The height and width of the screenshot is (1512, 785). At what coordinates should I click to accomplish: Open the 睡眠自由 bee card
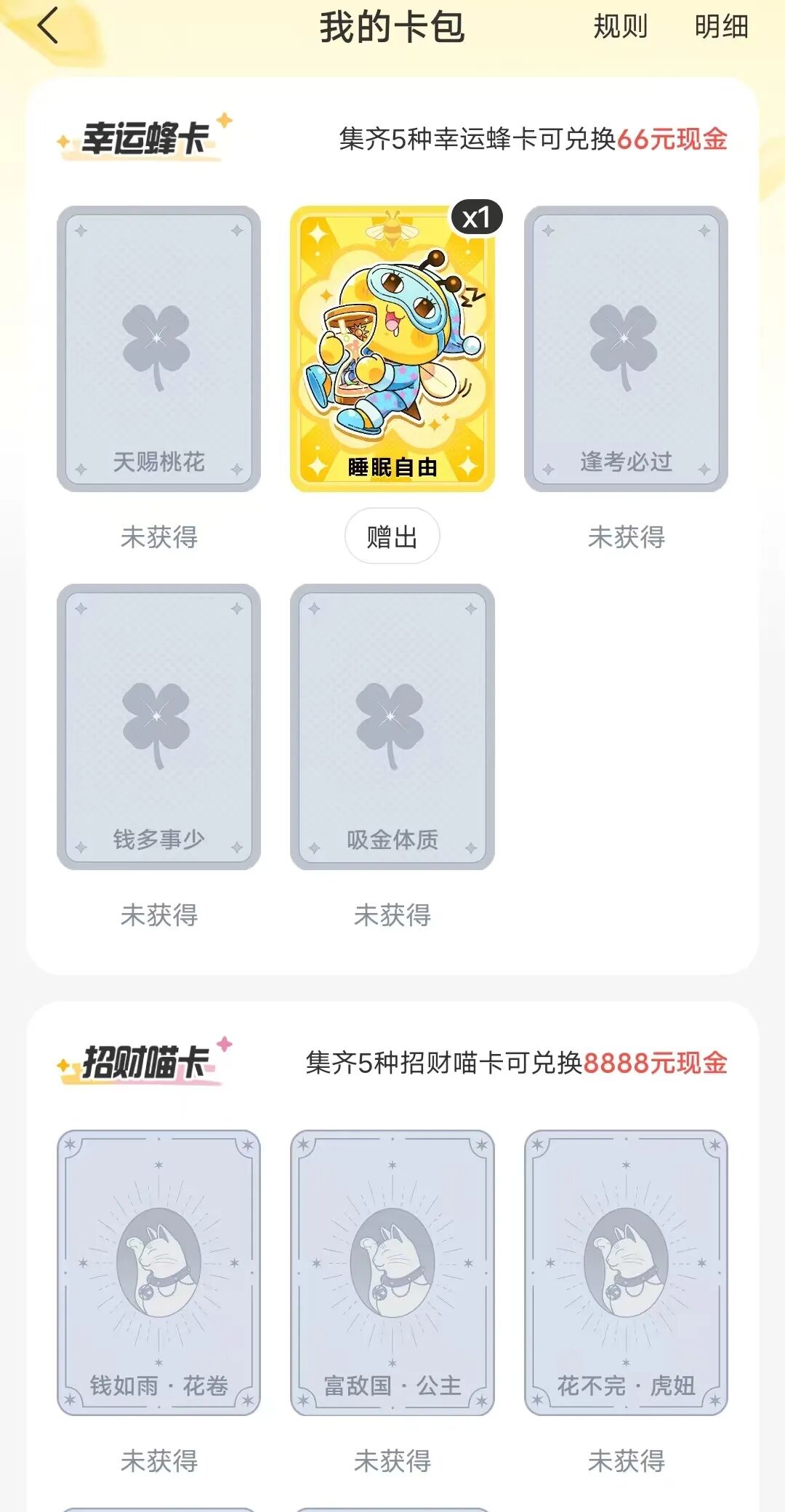(x=392, y=349)
